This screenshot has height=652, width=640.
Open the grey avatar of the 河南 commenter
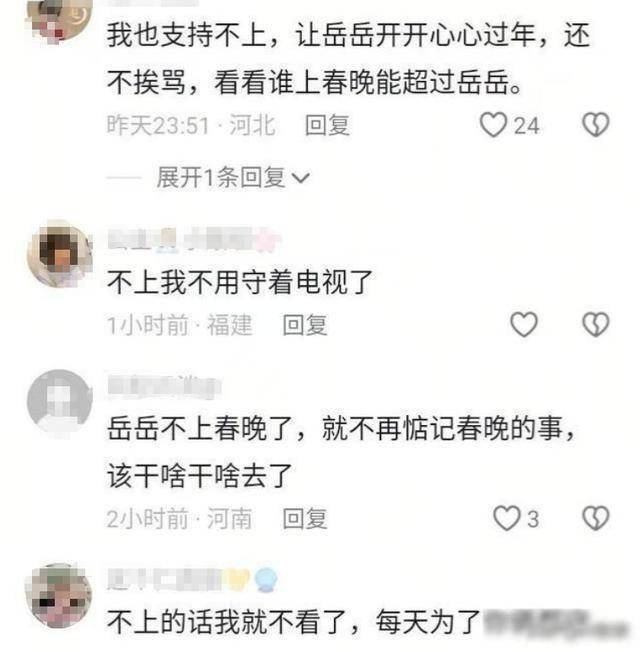pos(59,401)
